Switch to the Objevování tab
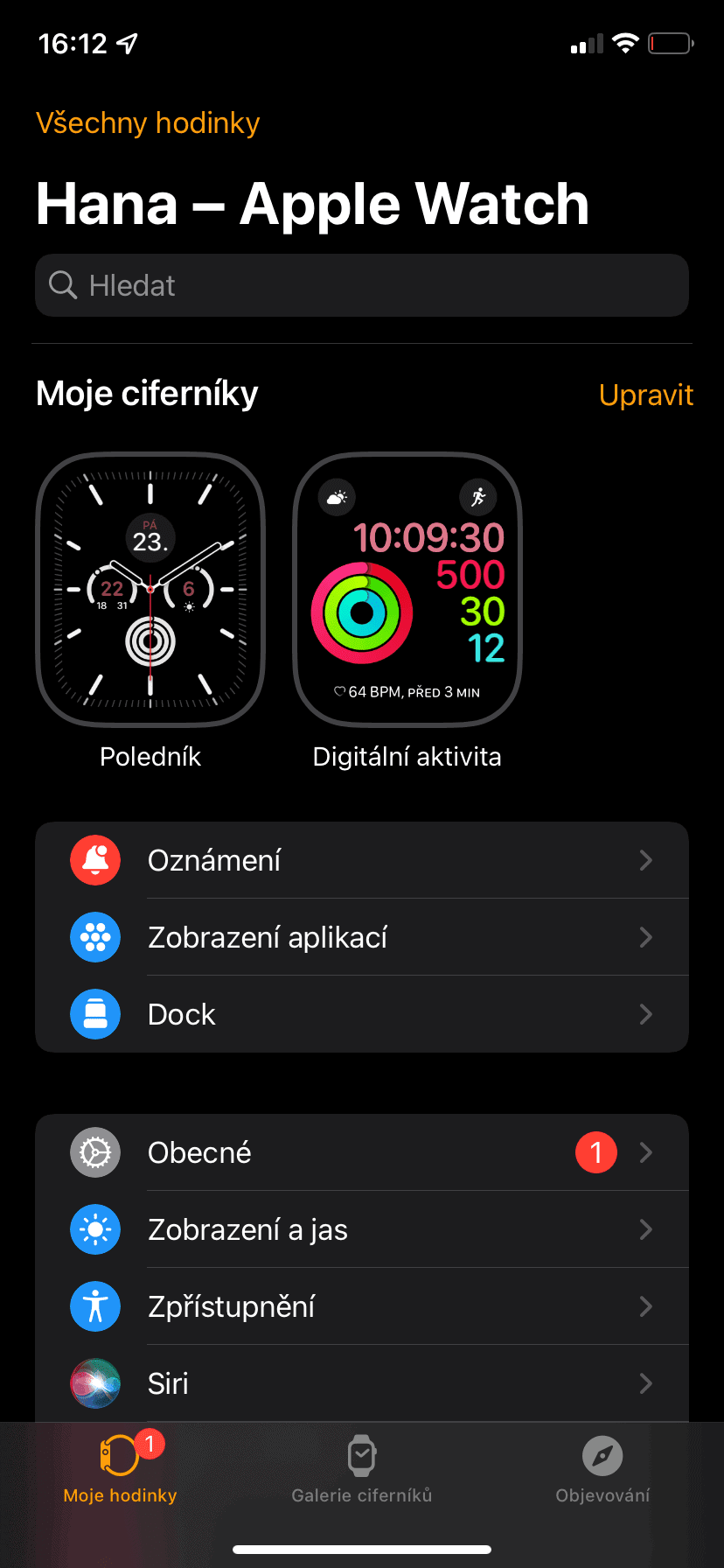Viewport: 724px width, 1568px height. pyautogui.click(x=602, y=1470)
